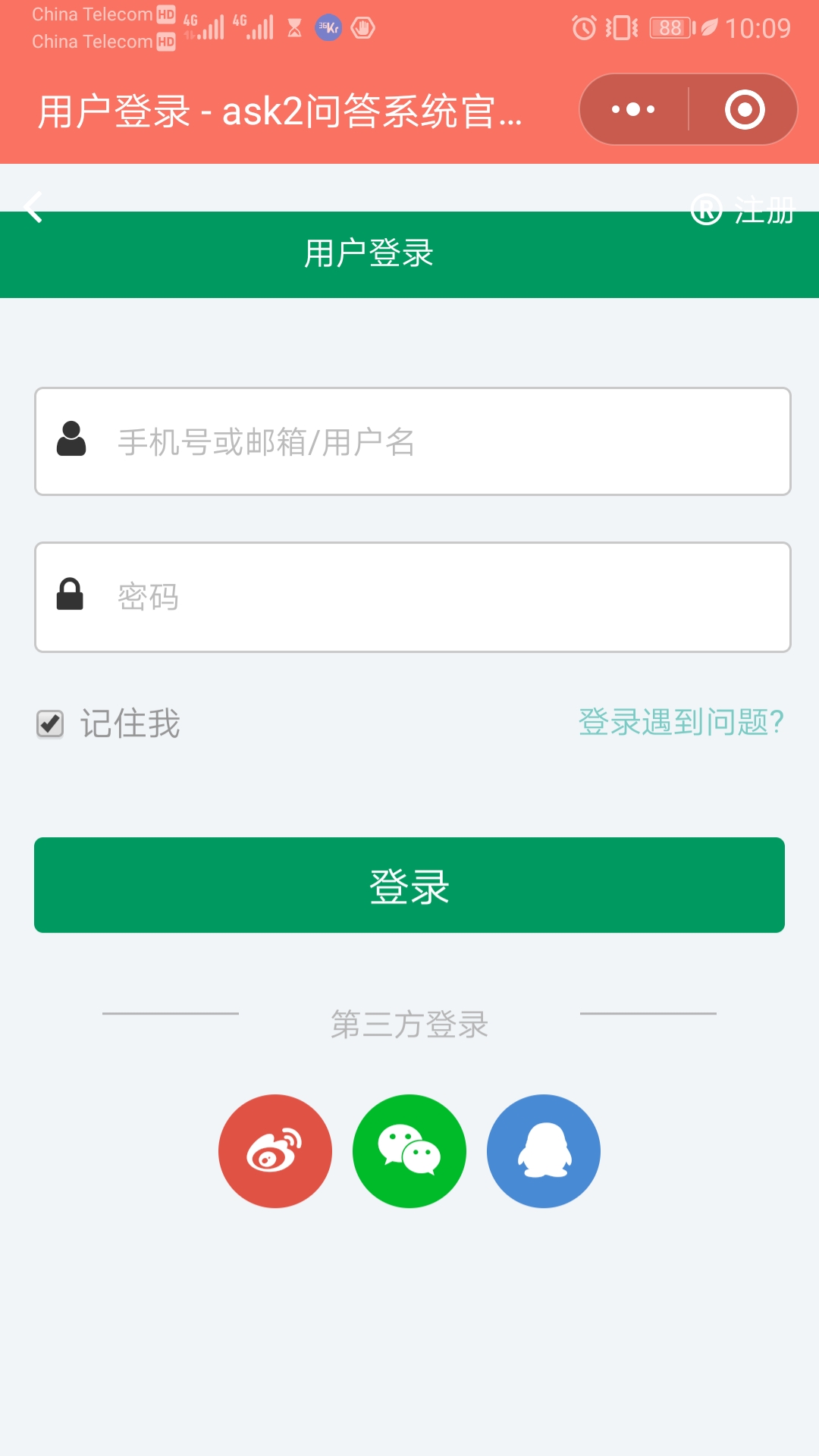Uncheck the 记住我 checkbox

coord(51,723)
